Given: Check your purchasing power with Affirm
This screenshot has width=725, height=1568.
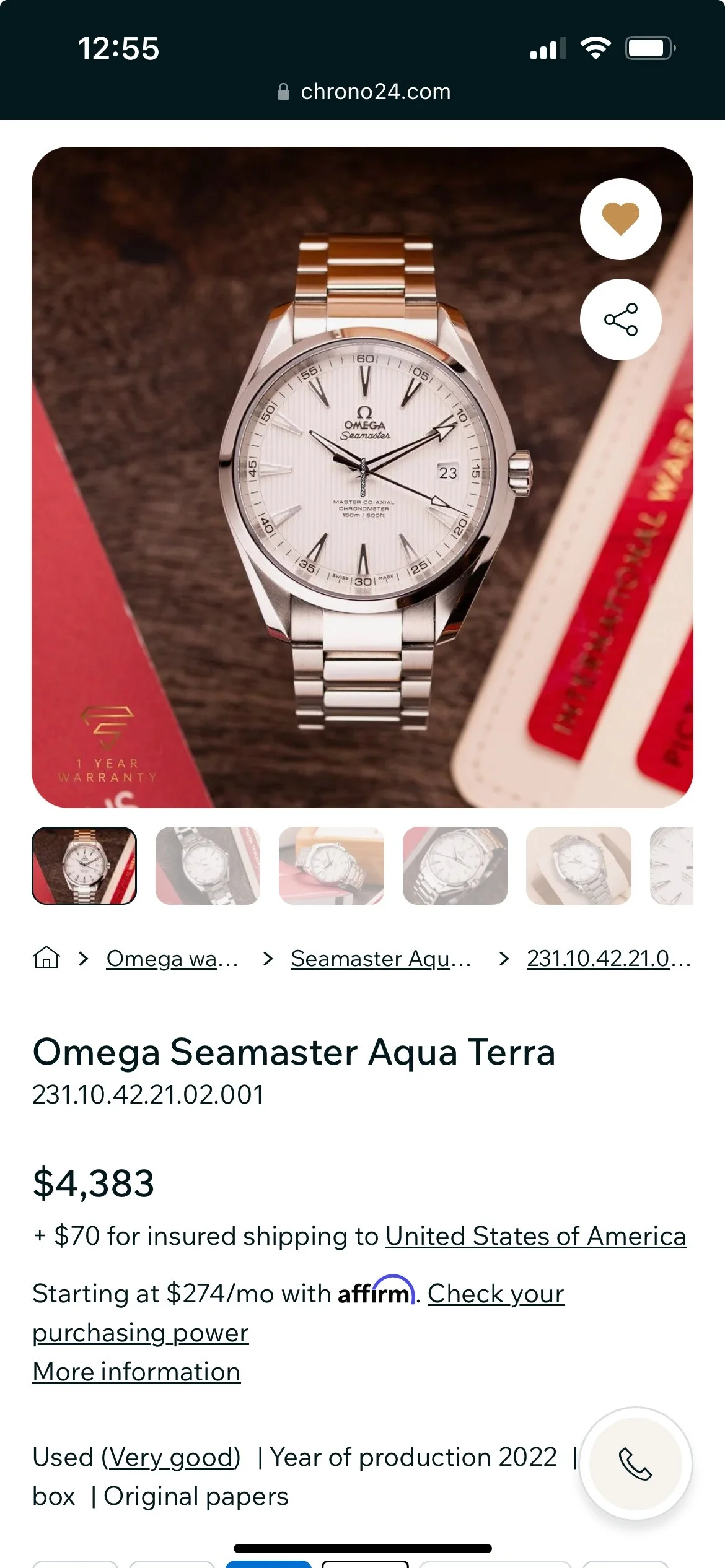Looking at the screenshot, I should (x=495, y=1294).
